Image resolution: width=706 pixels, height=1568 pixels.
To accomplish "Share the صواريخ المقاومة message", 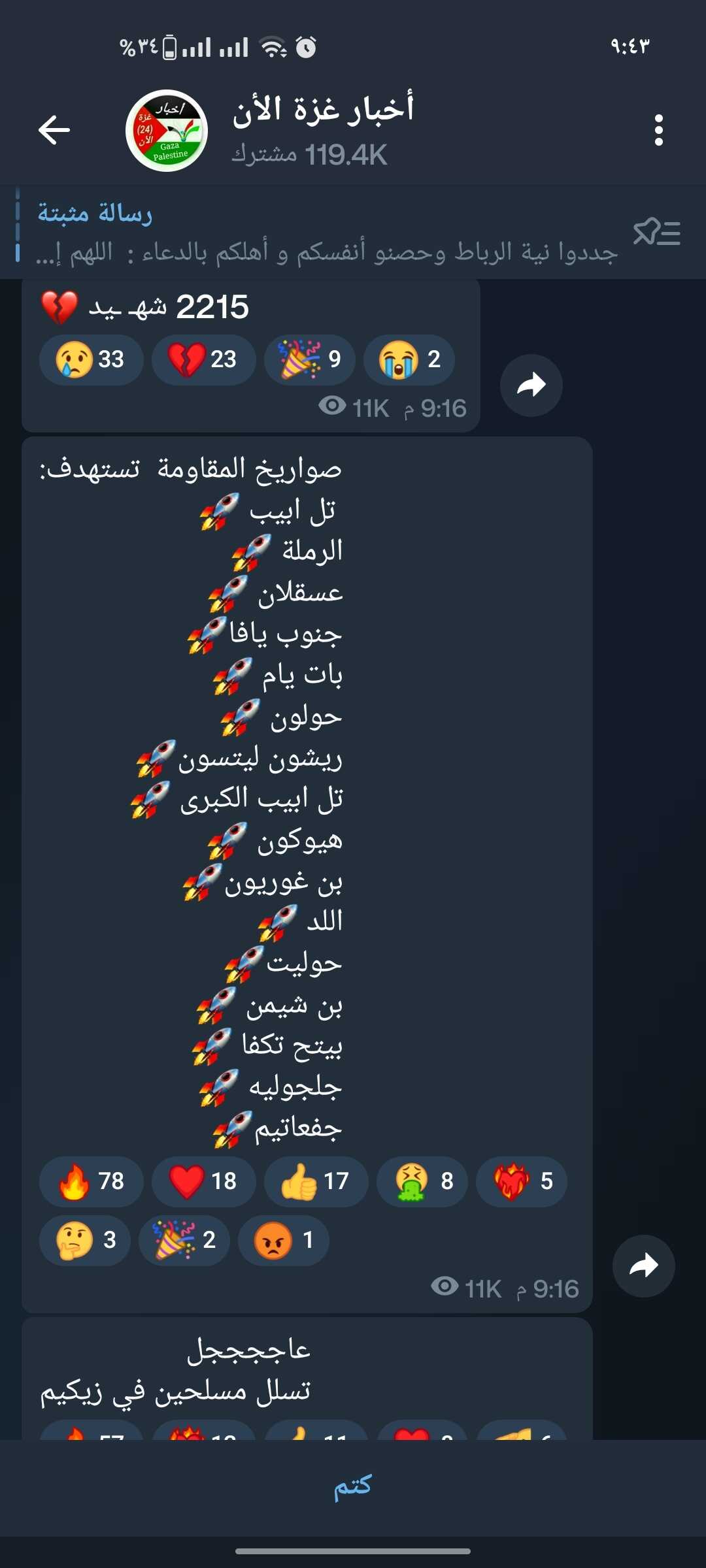I will point(643,1266).
